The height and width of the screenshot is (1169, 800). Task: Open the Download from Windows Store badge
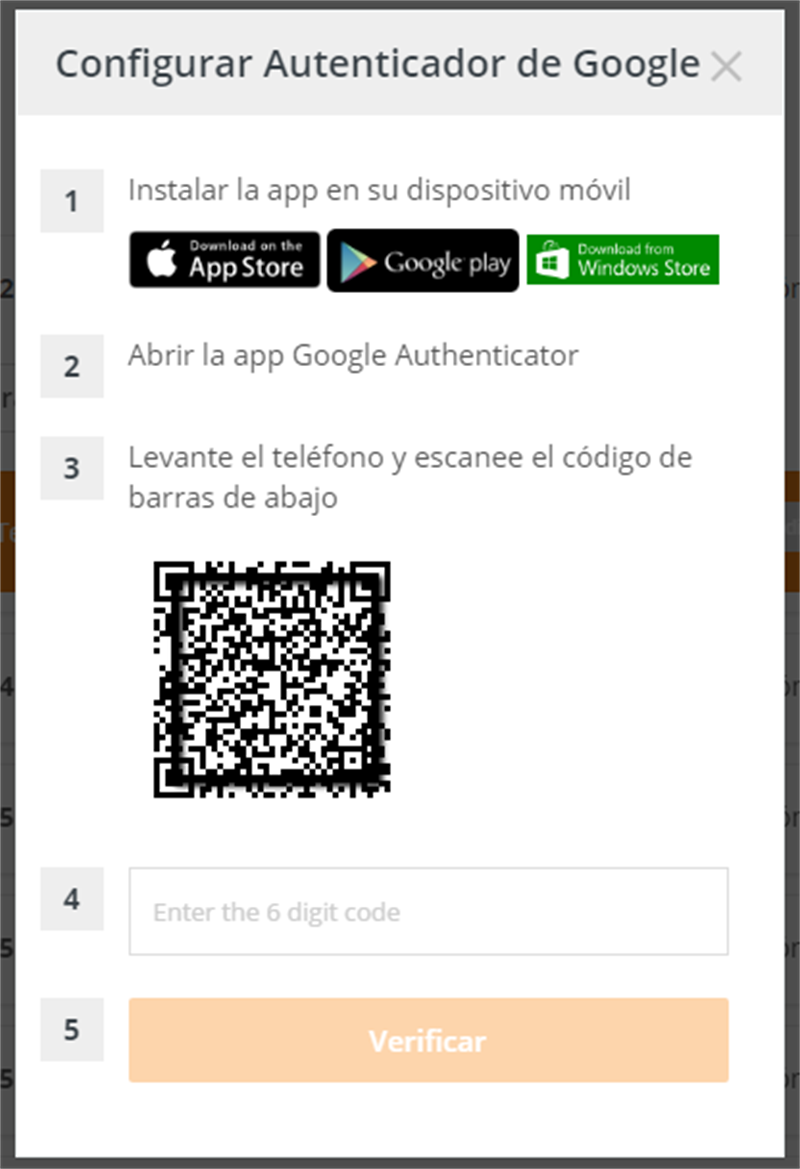[x=622, y=259]
